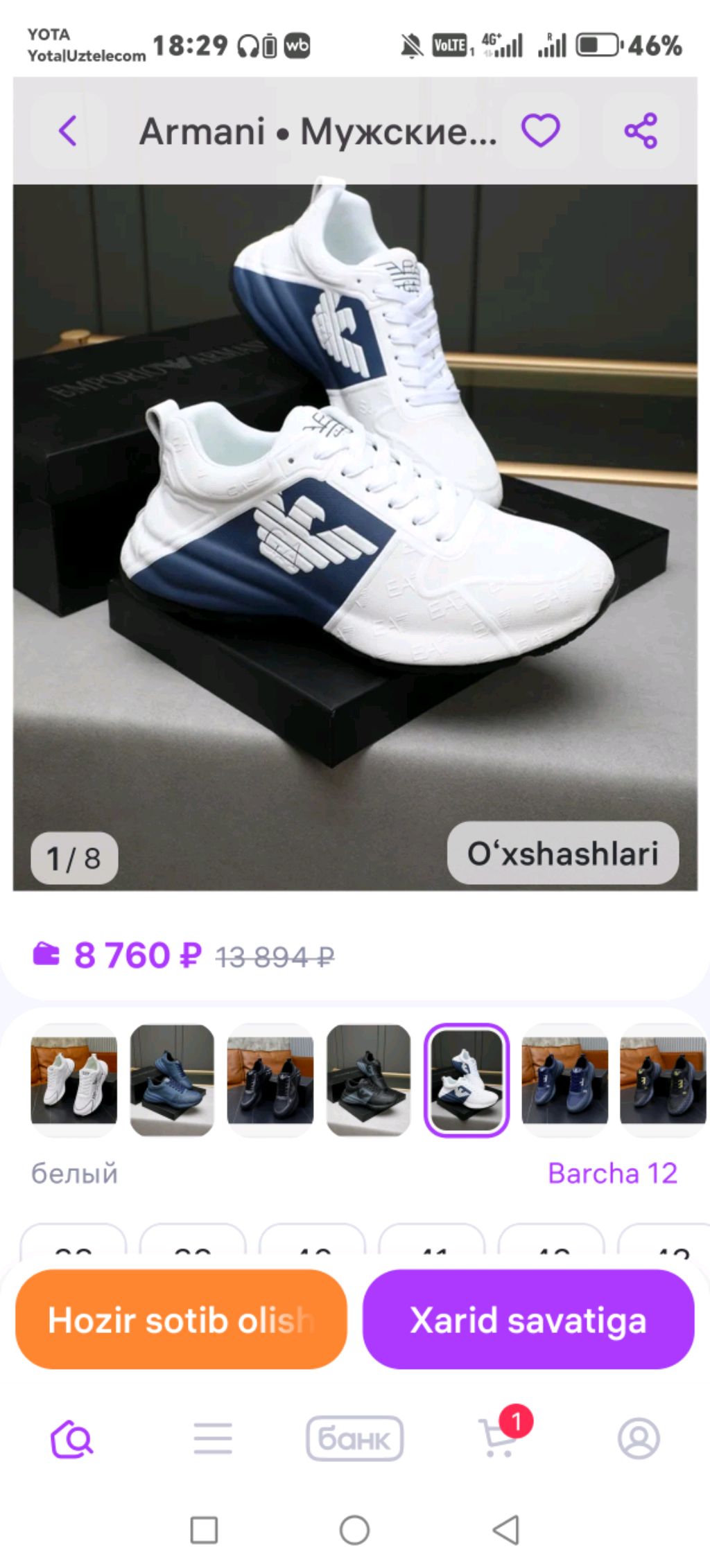This screenshot has height=1568, width=710.
Task: Select the first white sneakers color variant
Action: click(x=74, y=1080)
